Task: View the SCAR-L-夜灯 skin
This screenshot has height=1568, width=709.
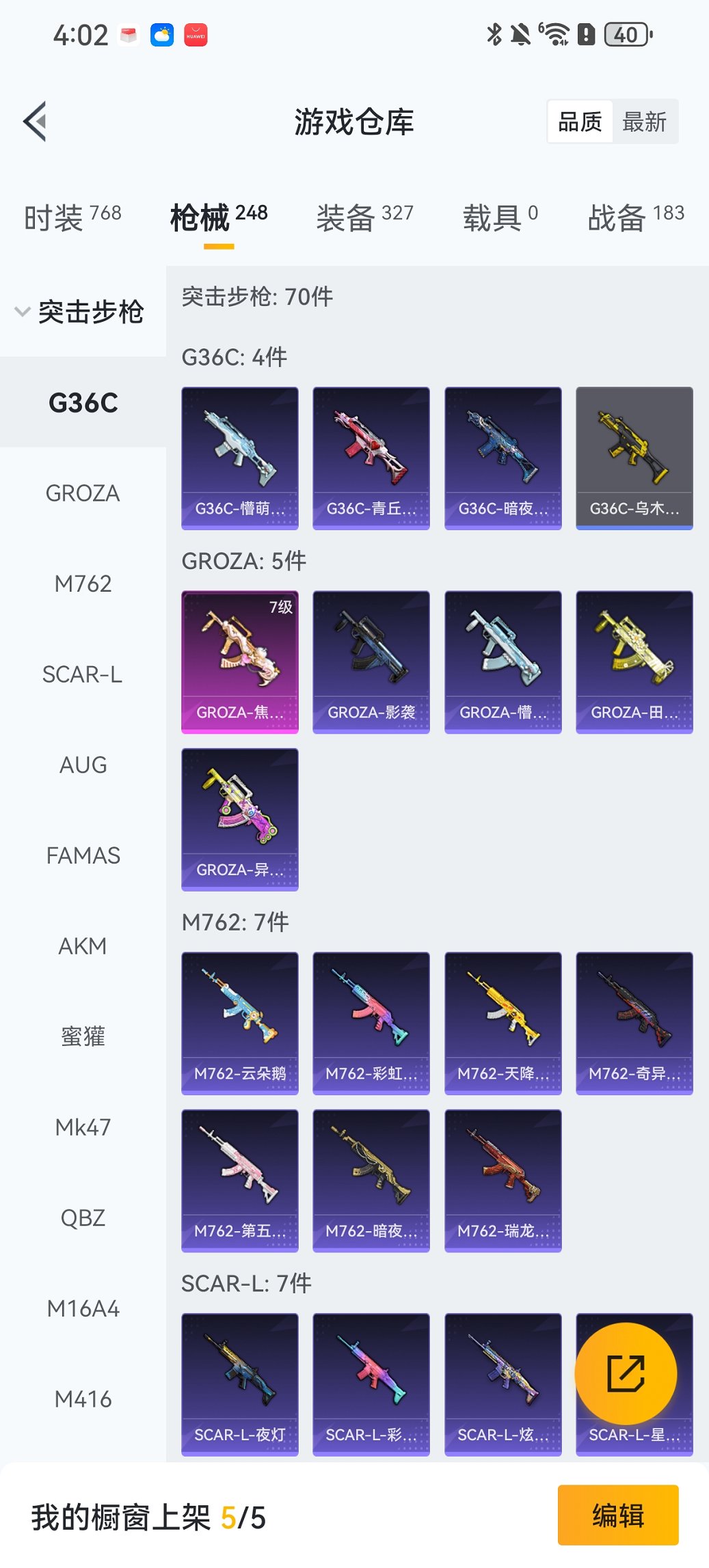Action: point(240,1384)
